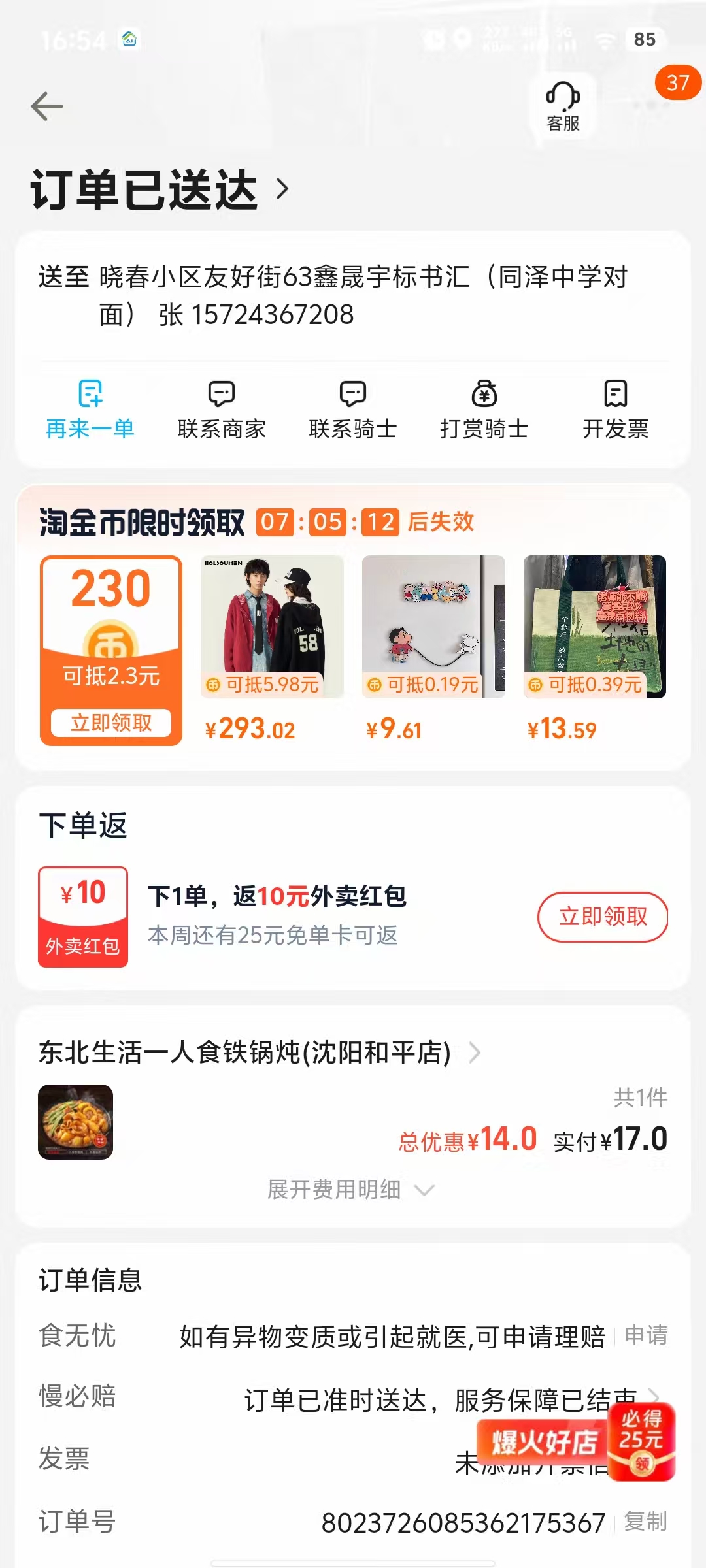706x1568 pixels.
Task: Claim the 230 淘金币 with 立即领取
Action: (111, 723)
